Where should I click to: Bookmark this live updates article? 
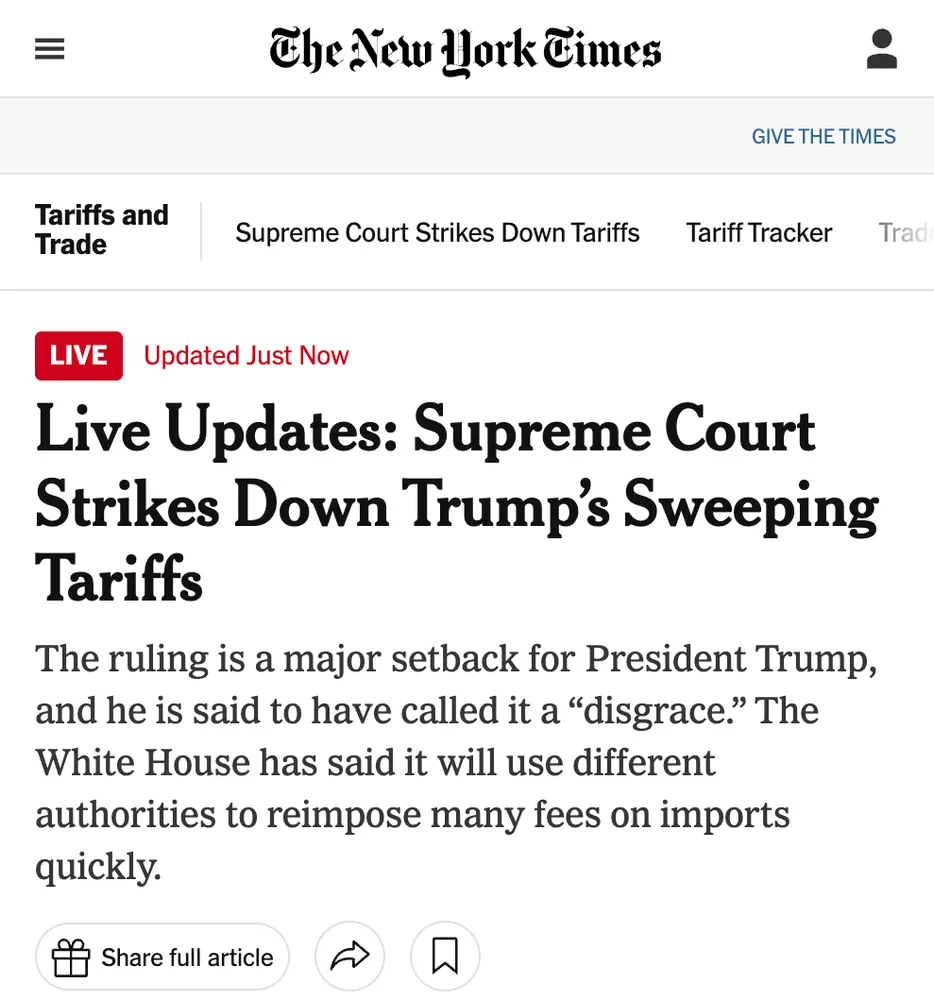click(x=445, y=957)
